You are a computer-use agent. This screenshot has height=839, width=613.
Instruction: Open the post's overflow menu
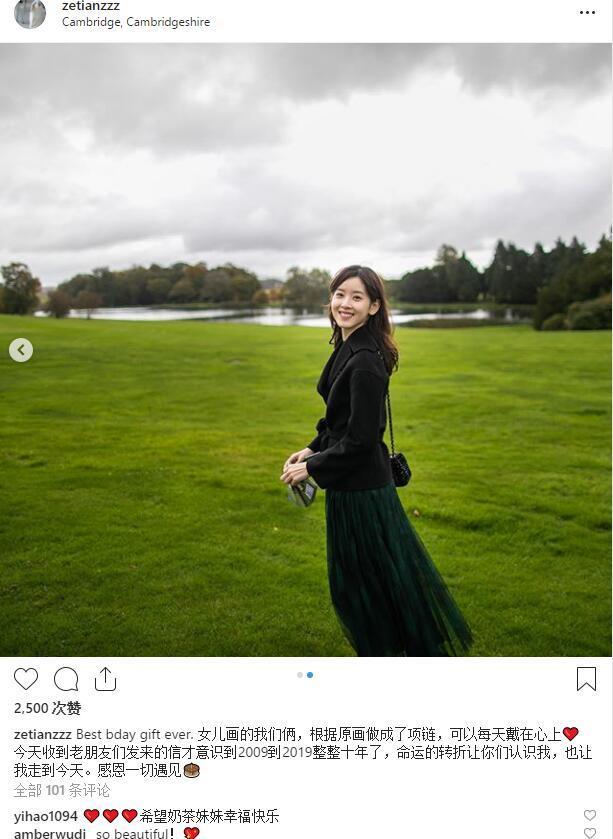click(587, 13)
